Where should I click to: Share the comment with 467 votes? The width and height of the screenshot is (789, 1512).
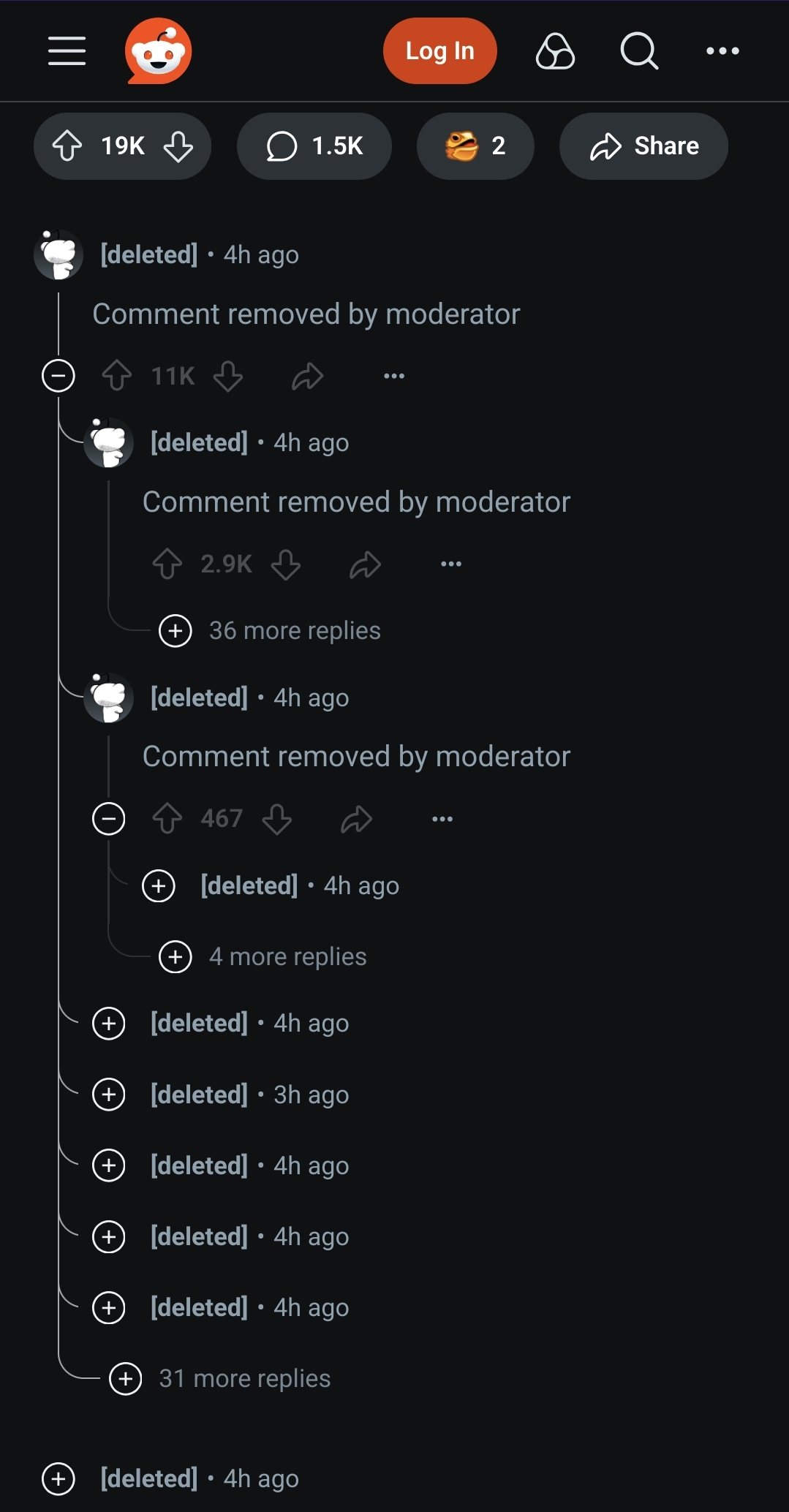(357, 819)
